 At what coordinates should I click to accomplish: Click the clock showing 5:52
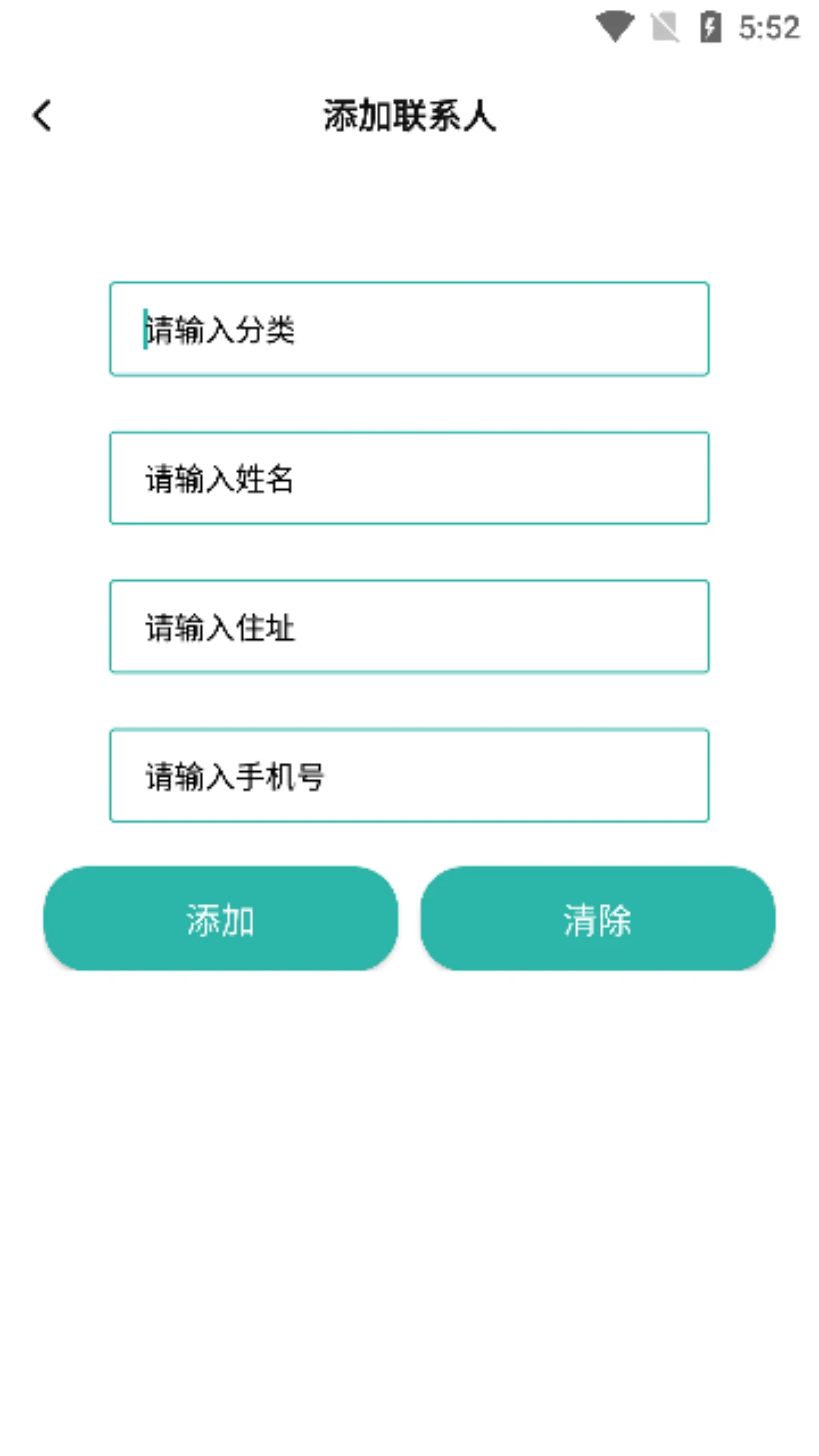pyautogui.click(x=770, y=27)
